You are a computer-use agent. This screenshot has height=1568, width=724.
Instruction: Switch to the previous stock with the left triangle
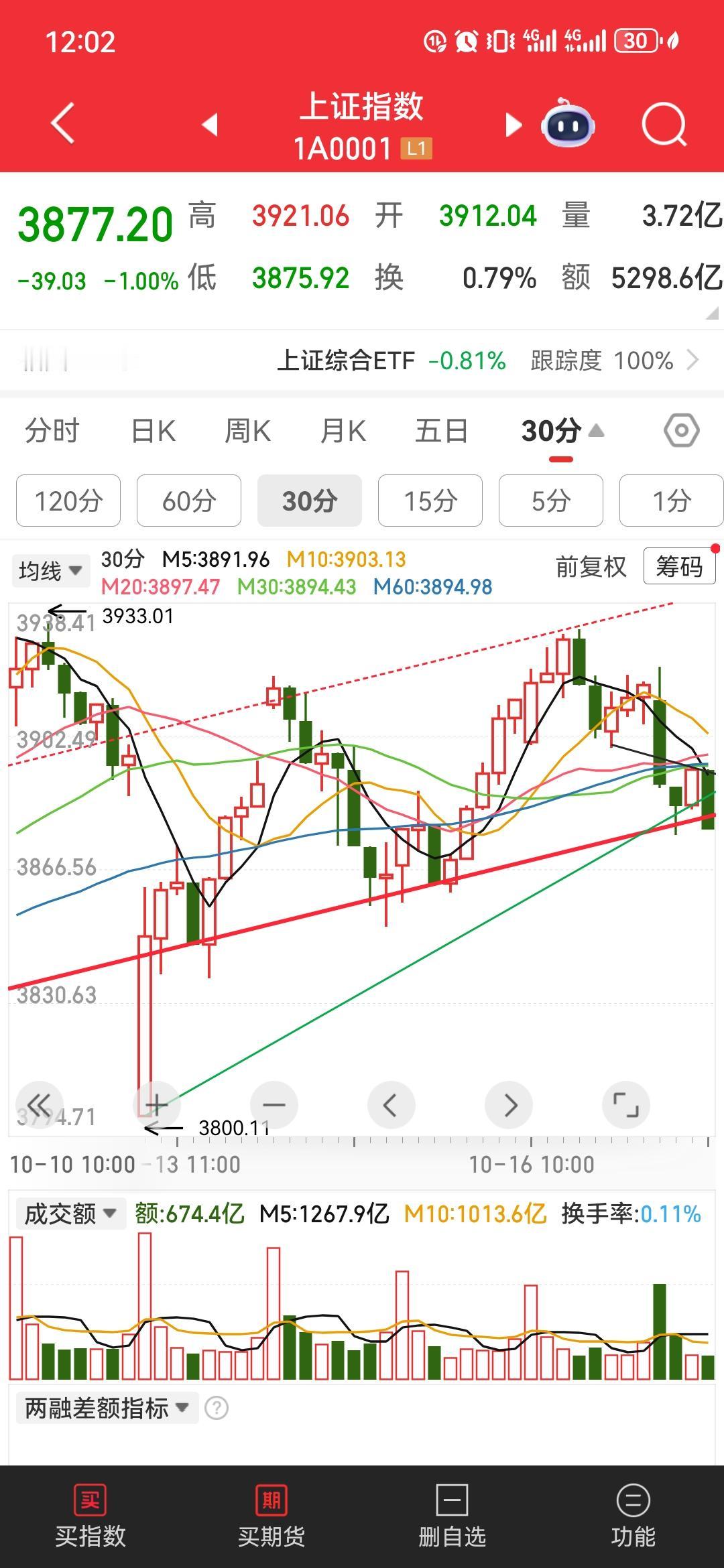pos(210,125)
